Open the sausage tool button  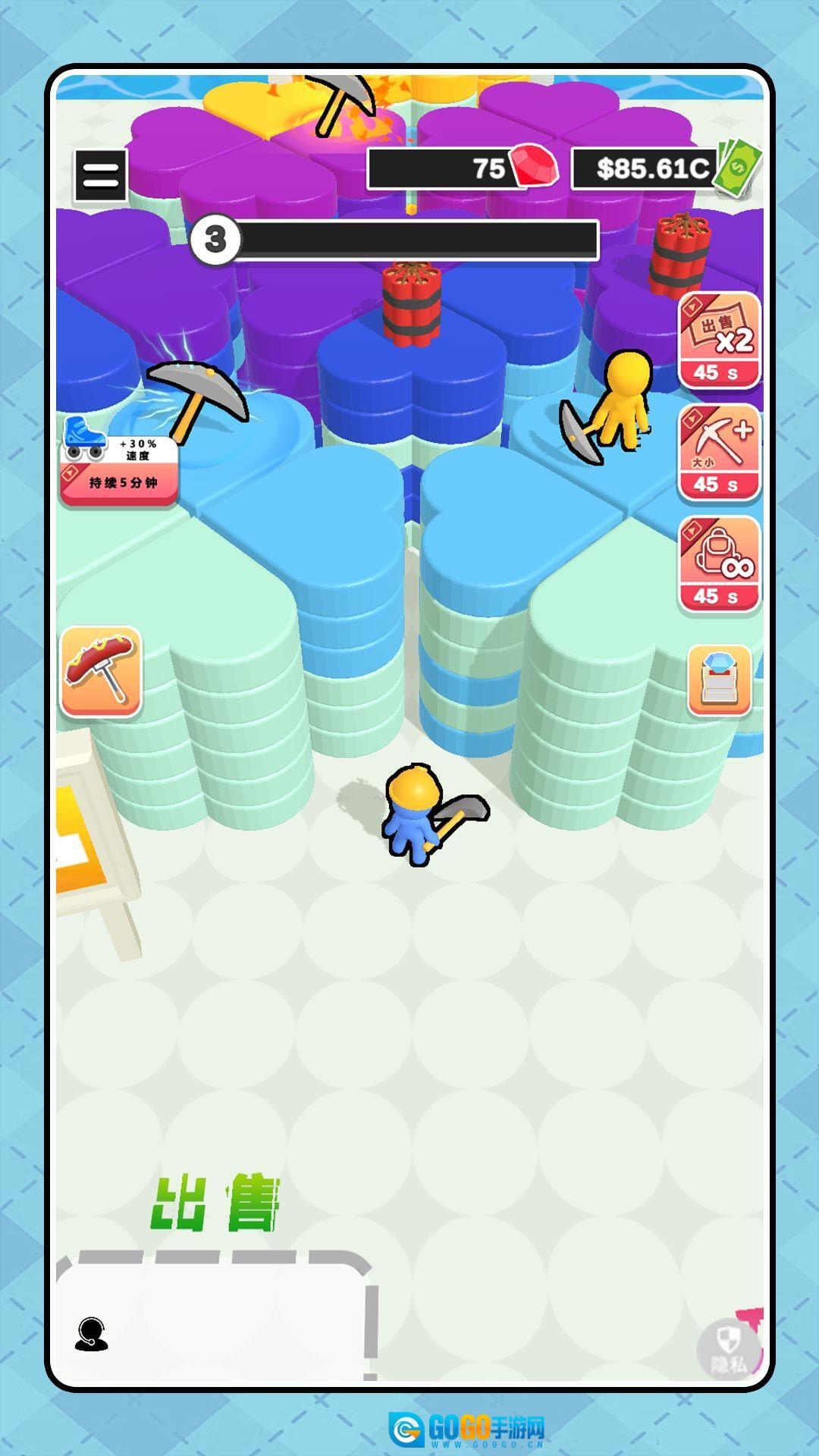(102, 671)
